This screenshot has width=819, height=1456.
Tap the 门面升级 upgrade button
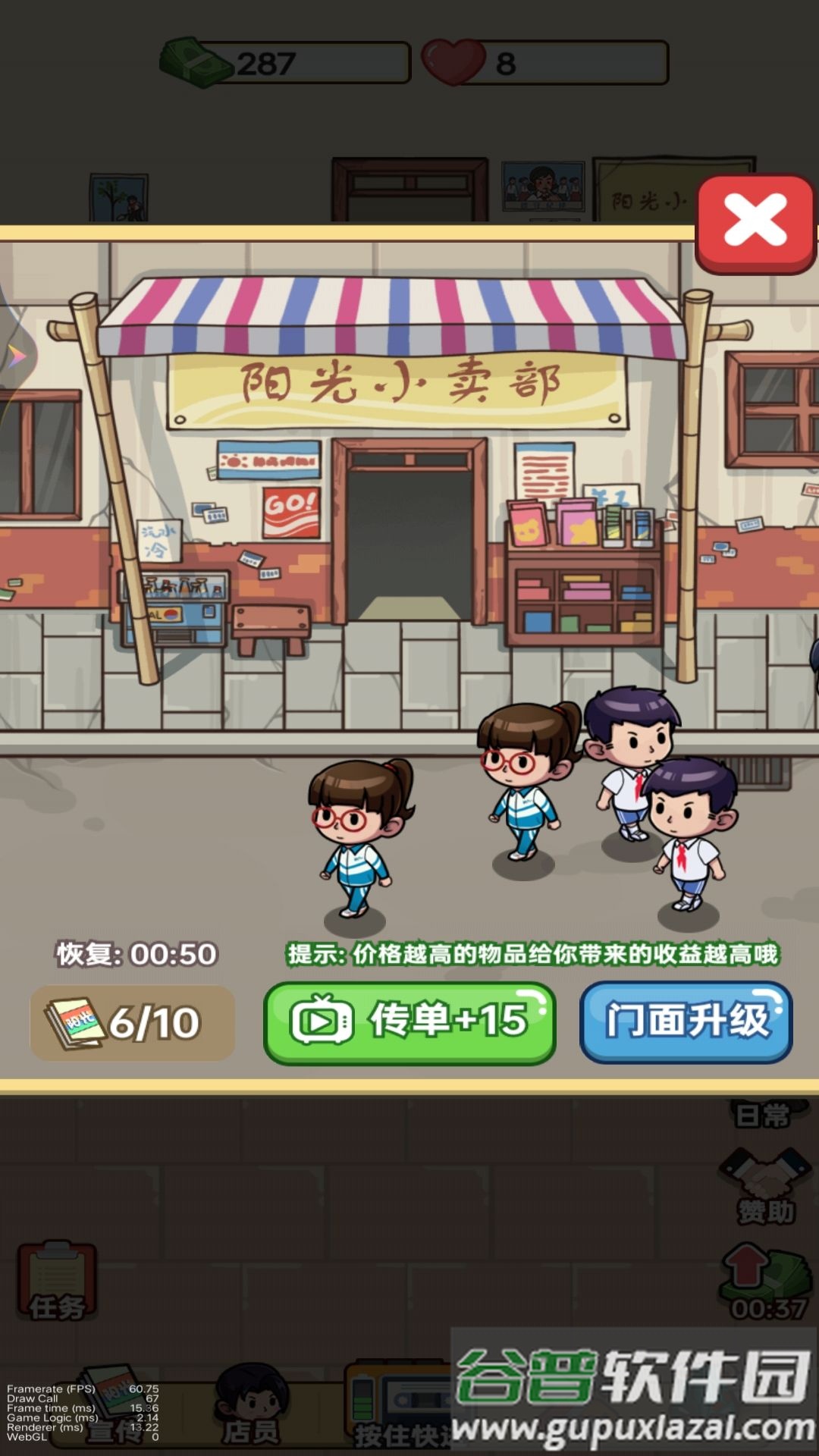click(x=686, y=1021)
